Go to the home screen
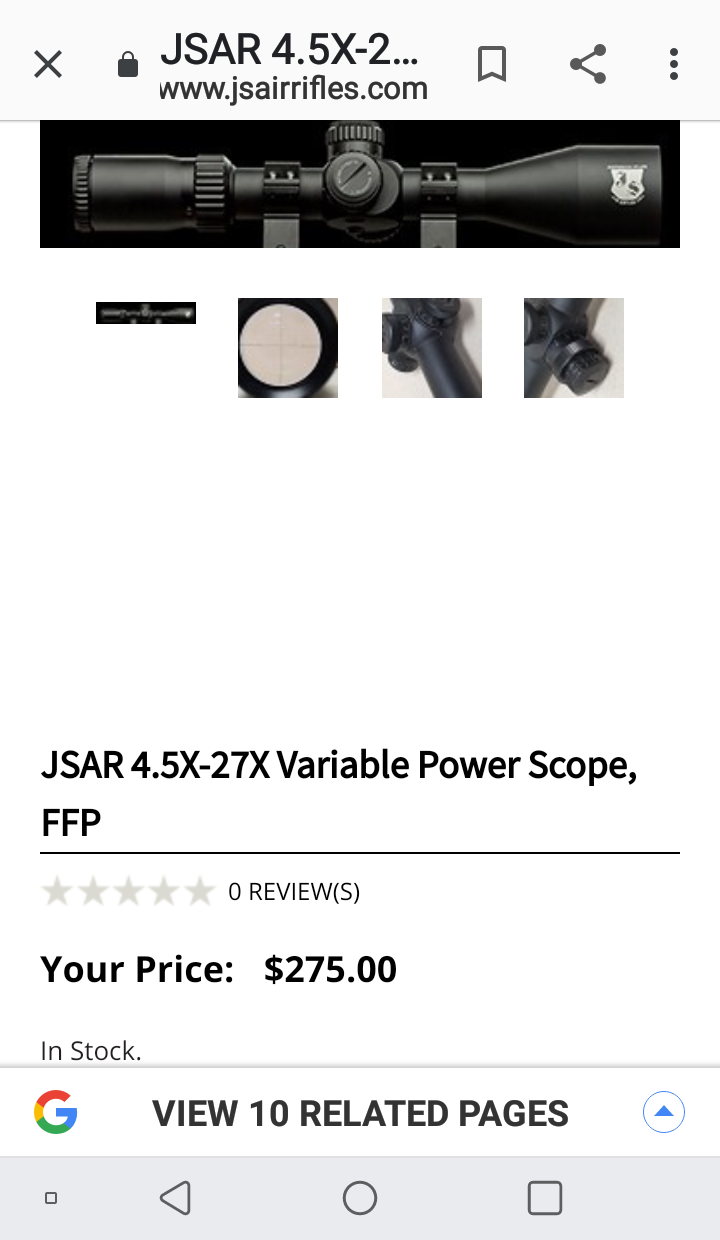This screenshot has width=720, height=1240. point(360,1197)
